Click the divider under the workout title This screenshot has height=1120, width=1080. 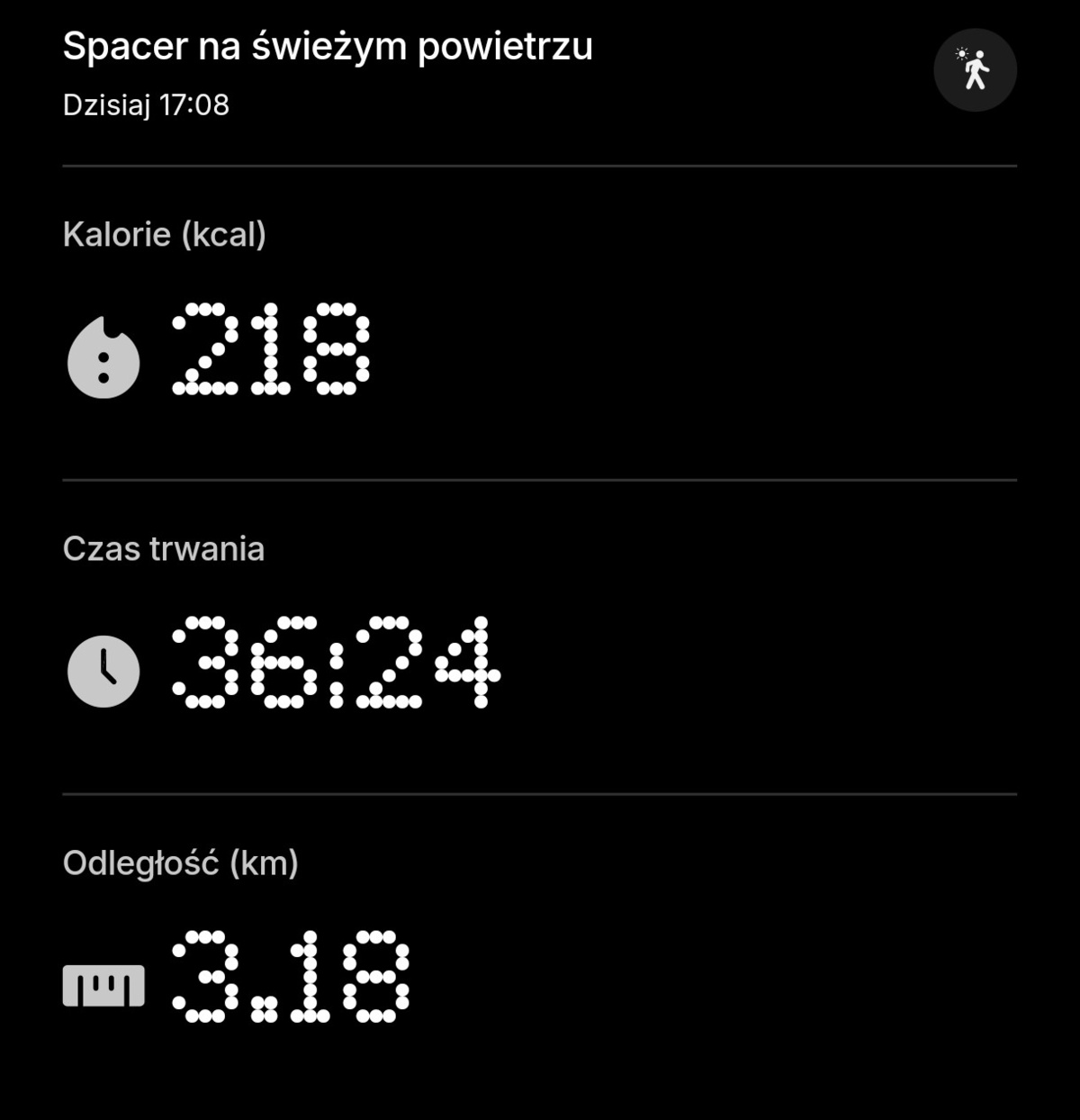coord(540,166)
